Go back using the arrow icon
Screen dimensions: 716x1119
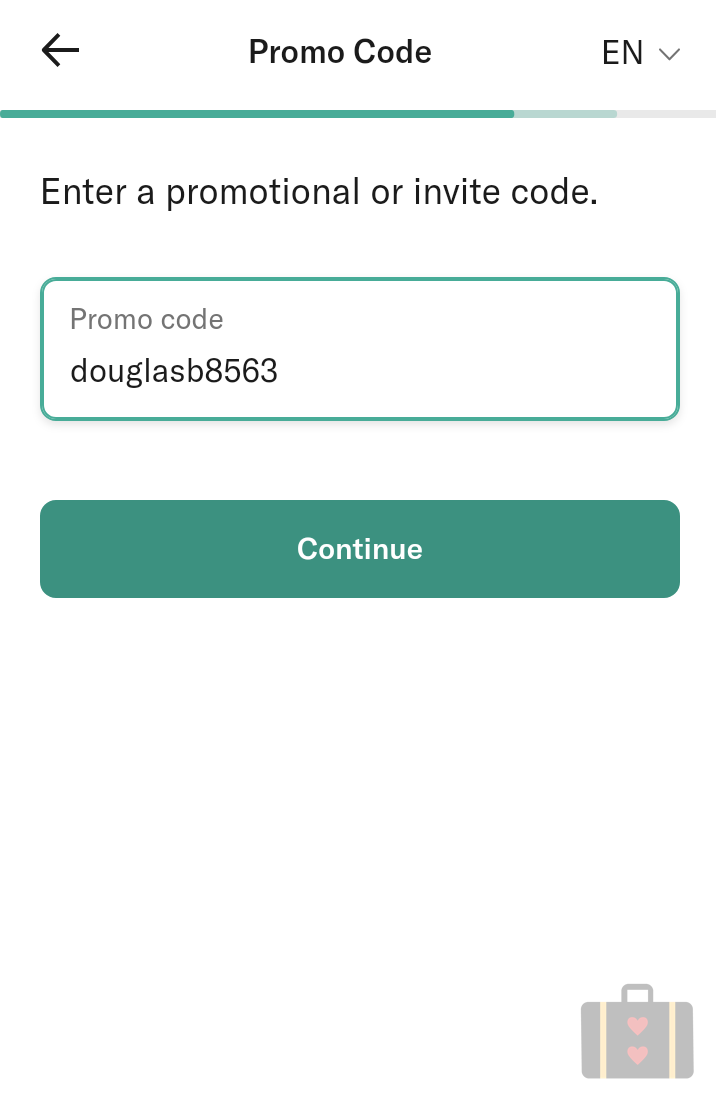pyautogui.click(x=60, y=51)
